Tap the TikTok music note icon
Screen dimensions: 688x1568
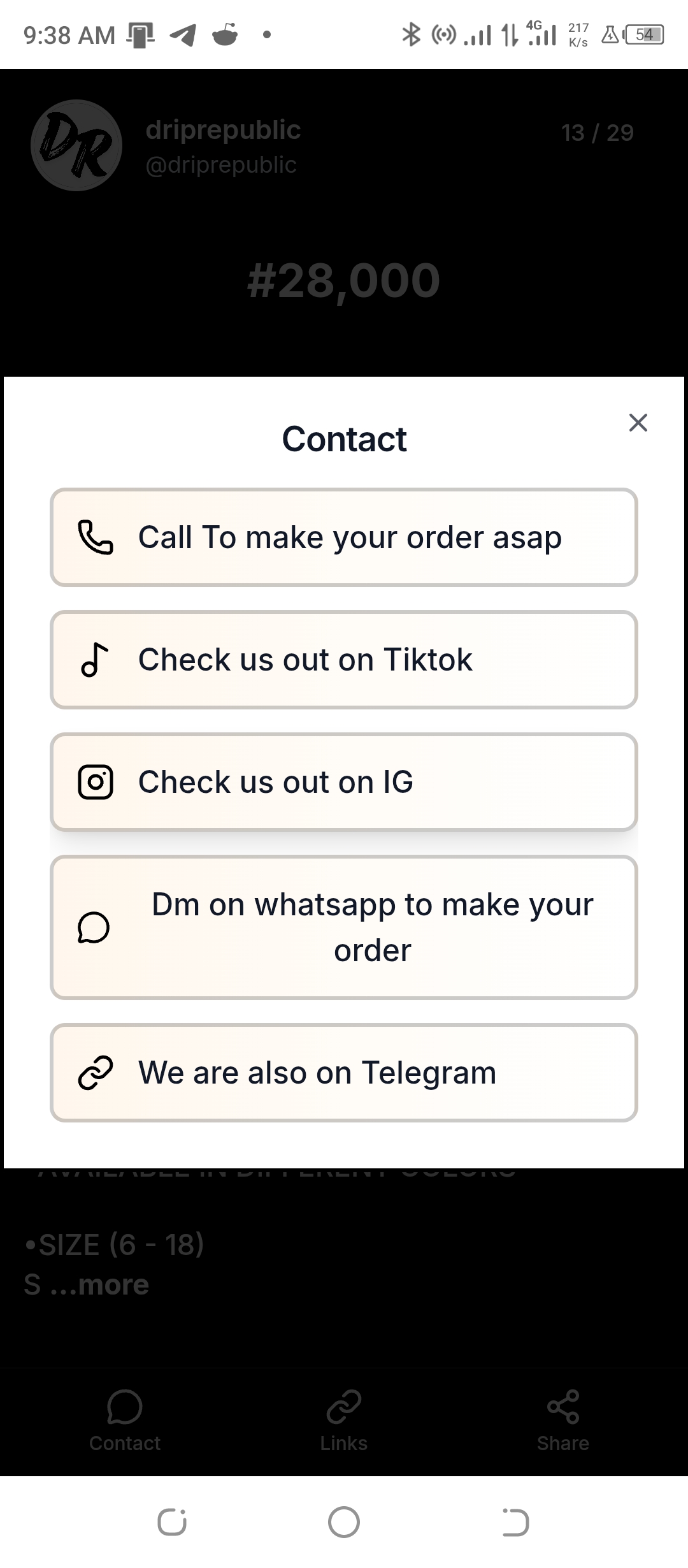[x=96, y=660]
